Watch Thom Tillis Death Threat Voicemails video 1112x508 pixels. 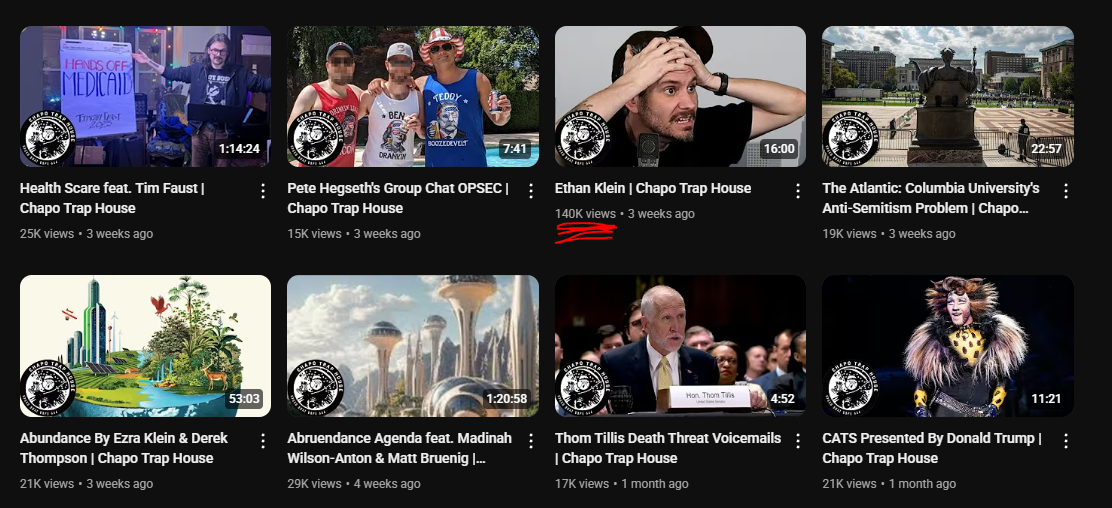[x=680, y=345]
